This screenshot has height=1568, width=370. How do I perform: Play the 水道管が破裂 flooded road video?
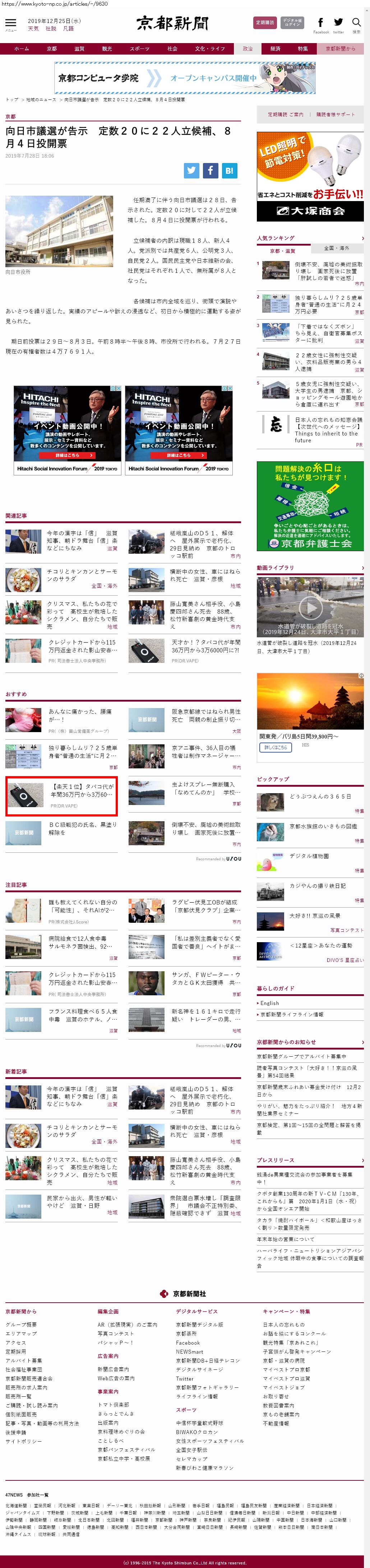click(x=310, y=607)
